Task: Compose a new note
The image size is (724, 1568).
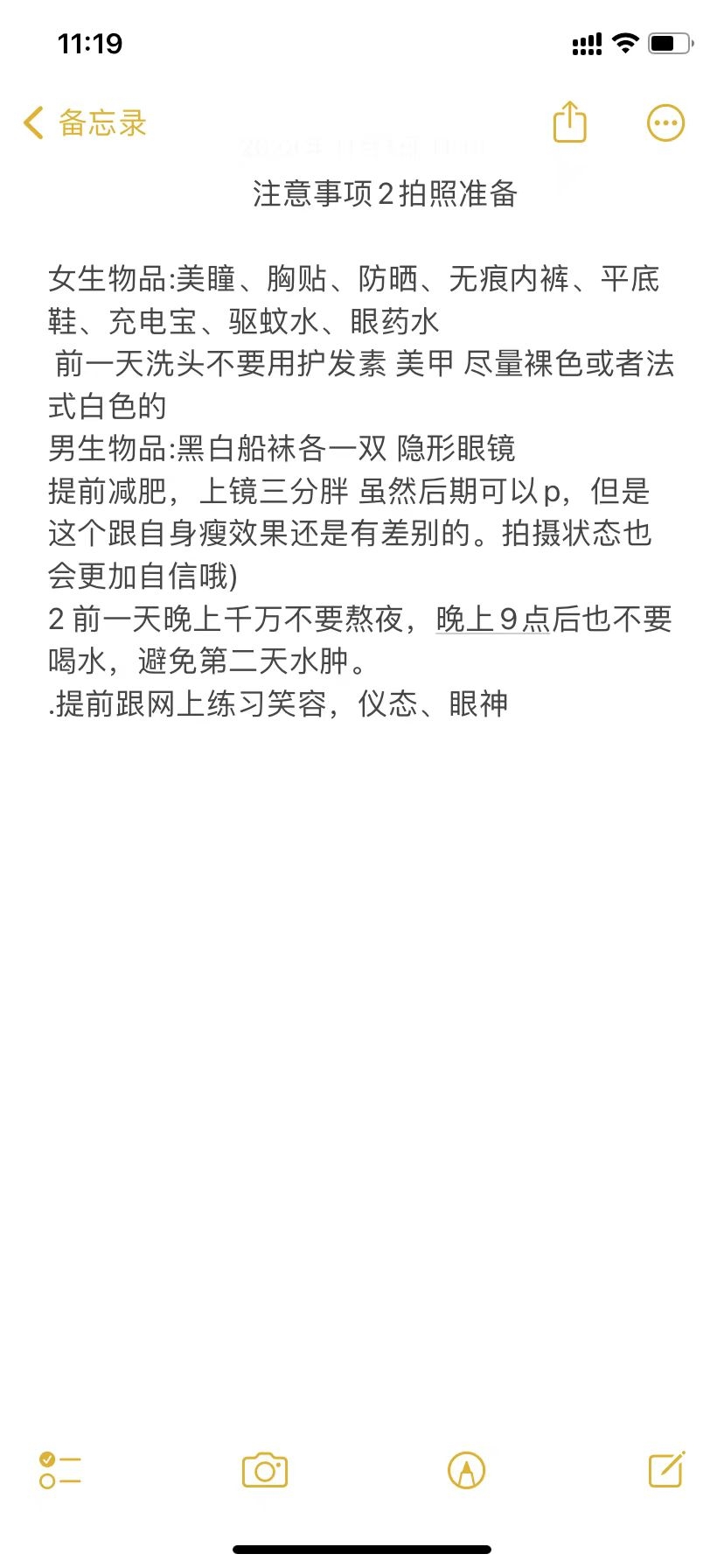Action: [x=666, y=1469]
